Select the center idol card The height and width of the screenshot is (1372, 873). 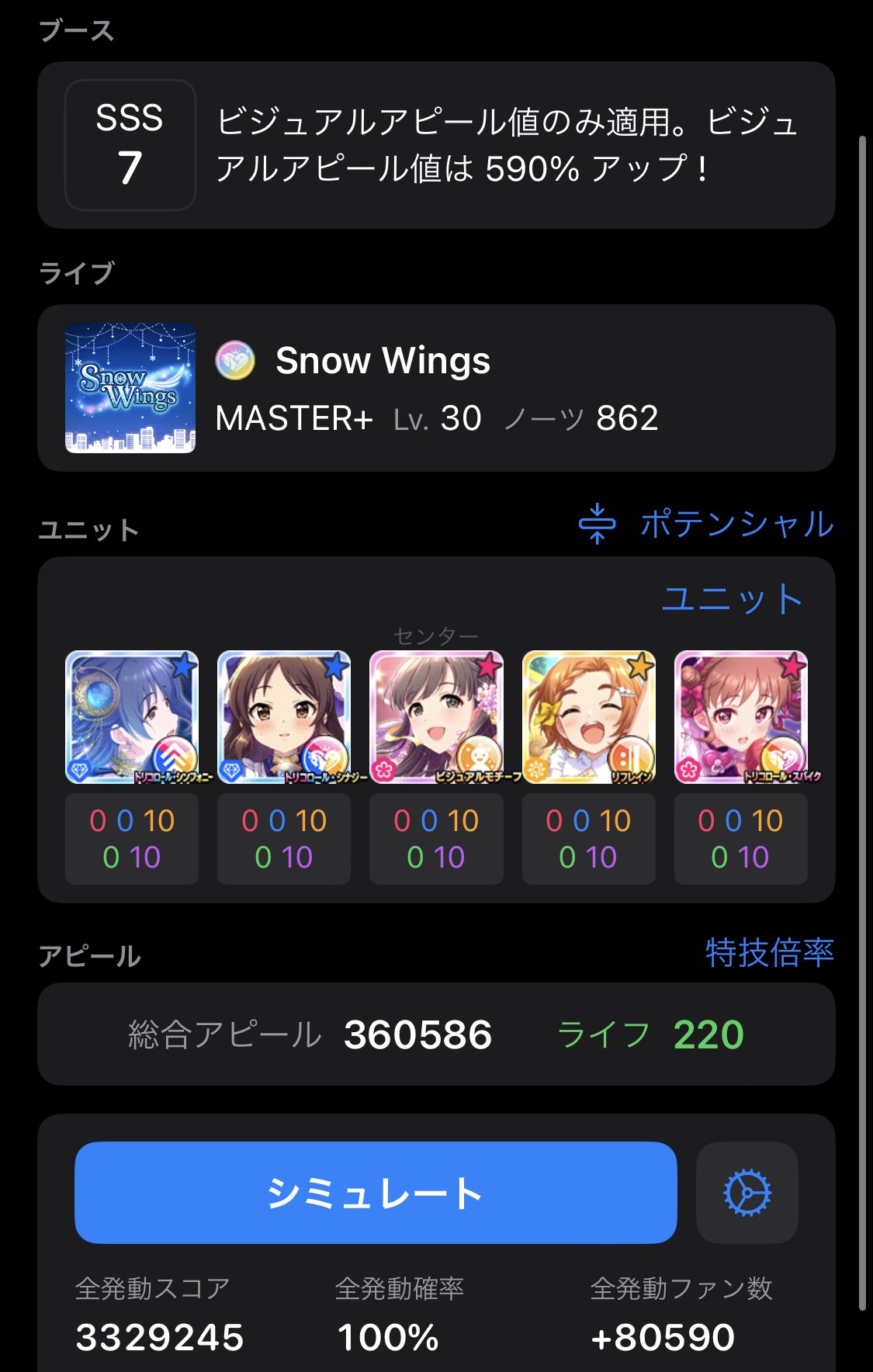coord(436,717)
